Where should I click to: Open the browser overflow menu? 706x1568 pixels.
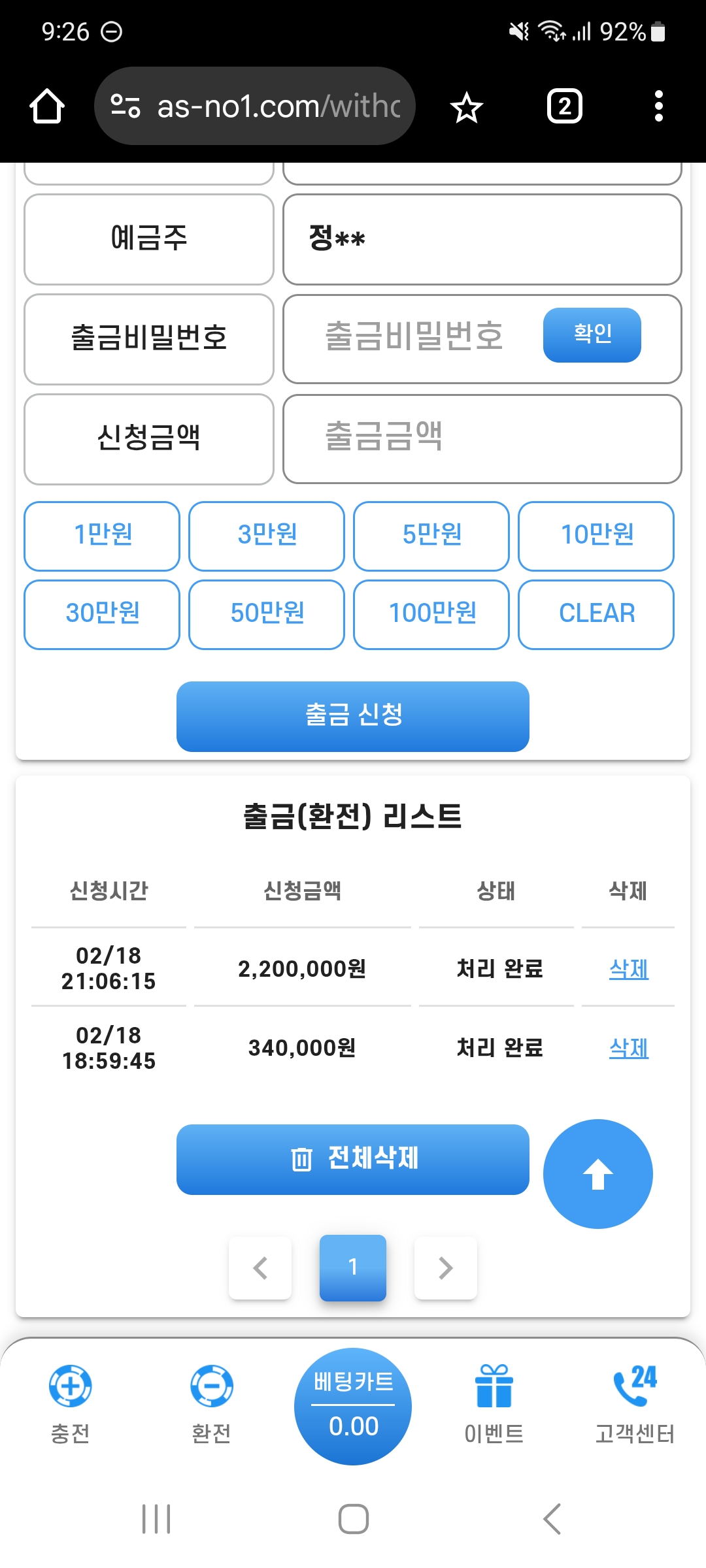click(658, 106)
